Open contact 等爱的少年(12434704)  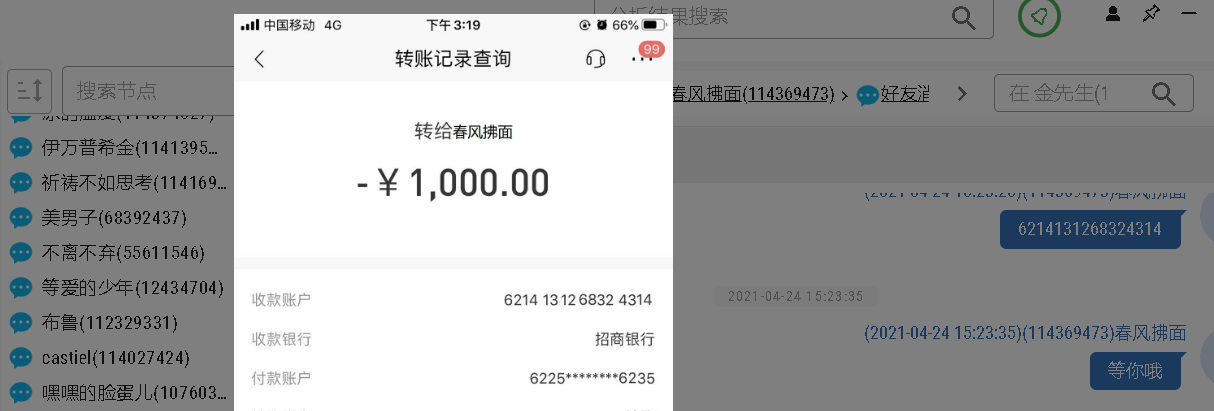(132, 288)
